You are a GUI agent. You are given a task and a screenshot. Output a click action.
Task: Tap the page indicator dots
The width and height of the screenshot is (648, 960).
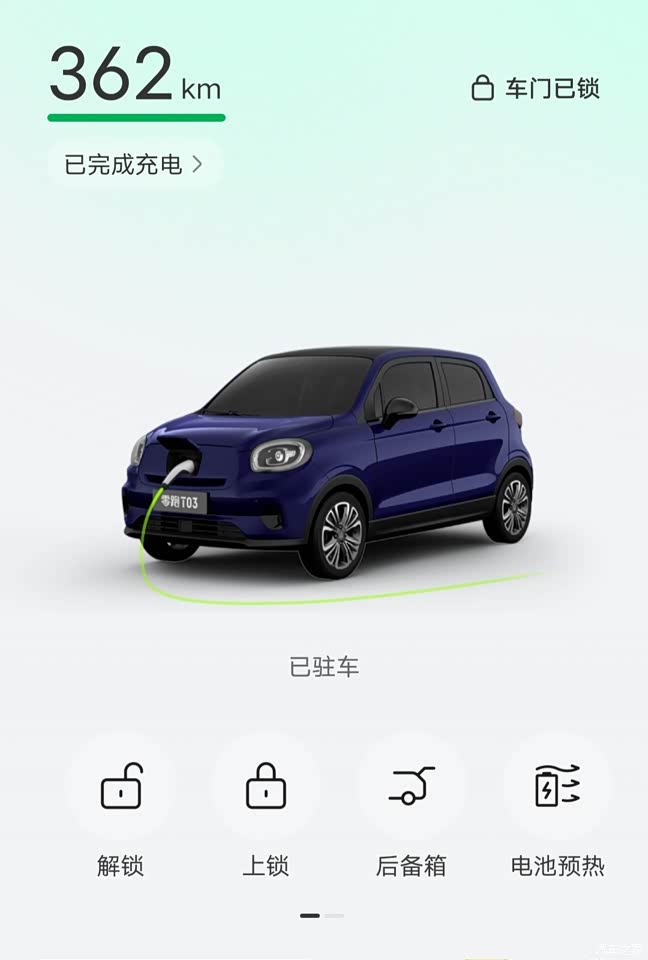tap(322, 915)
